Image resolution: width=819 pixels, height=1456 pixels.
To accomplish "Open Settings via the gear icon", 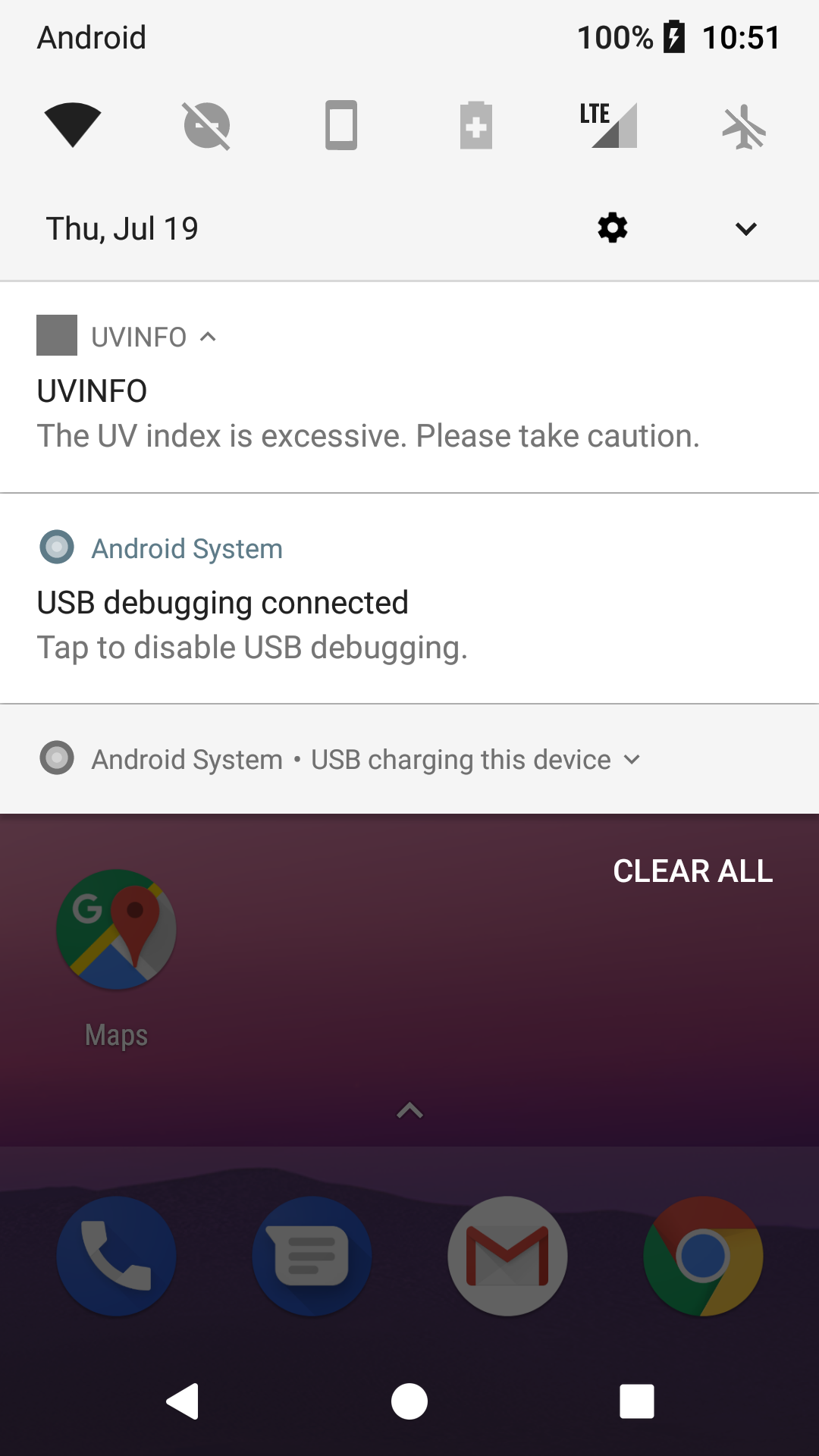I will [613, 227].
